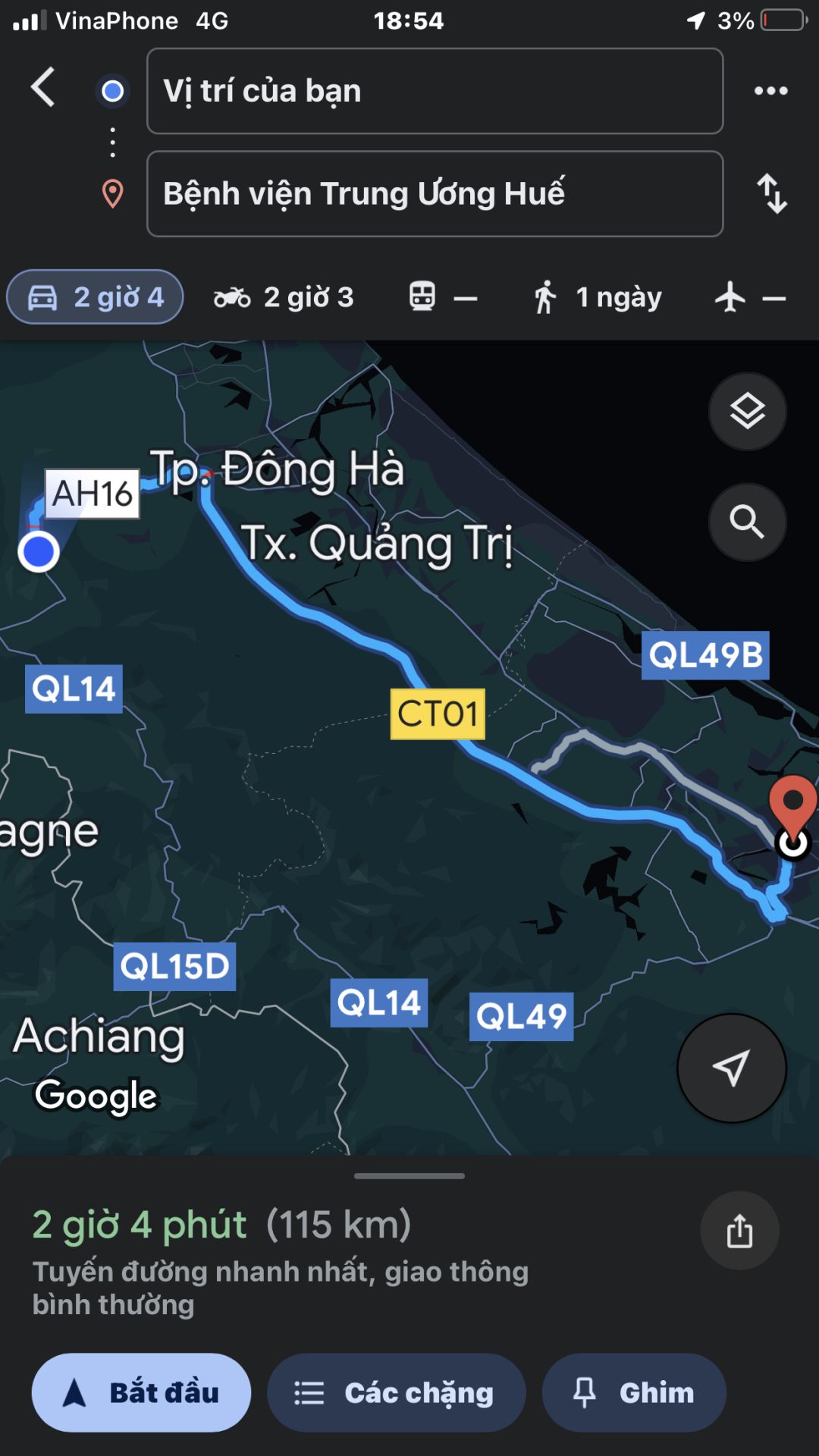Go back from the directions screen
819x1456 pixels.
[x=43, y=87]
